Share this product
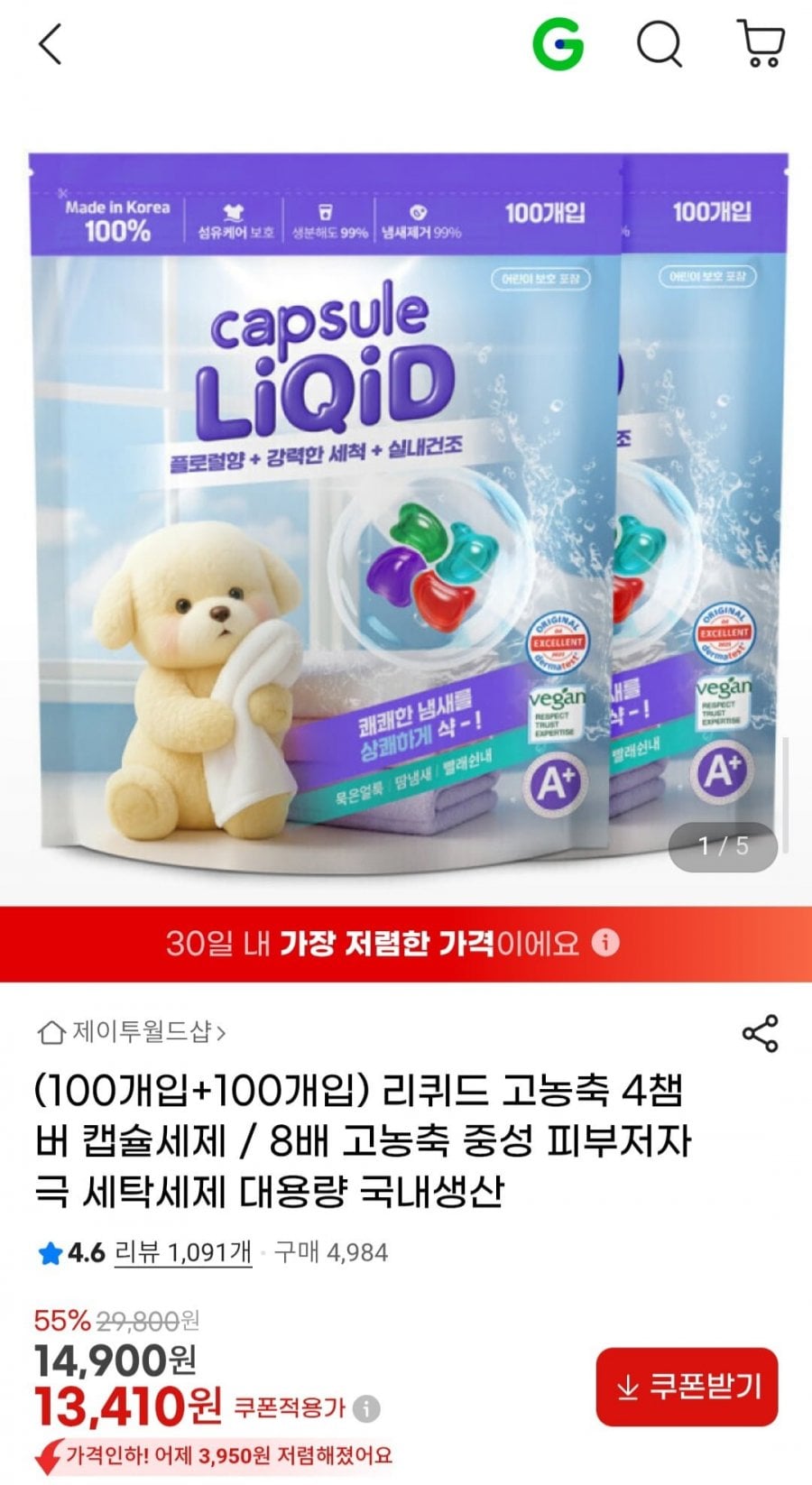812x1485 pixels. click(x=760, y=1033)
